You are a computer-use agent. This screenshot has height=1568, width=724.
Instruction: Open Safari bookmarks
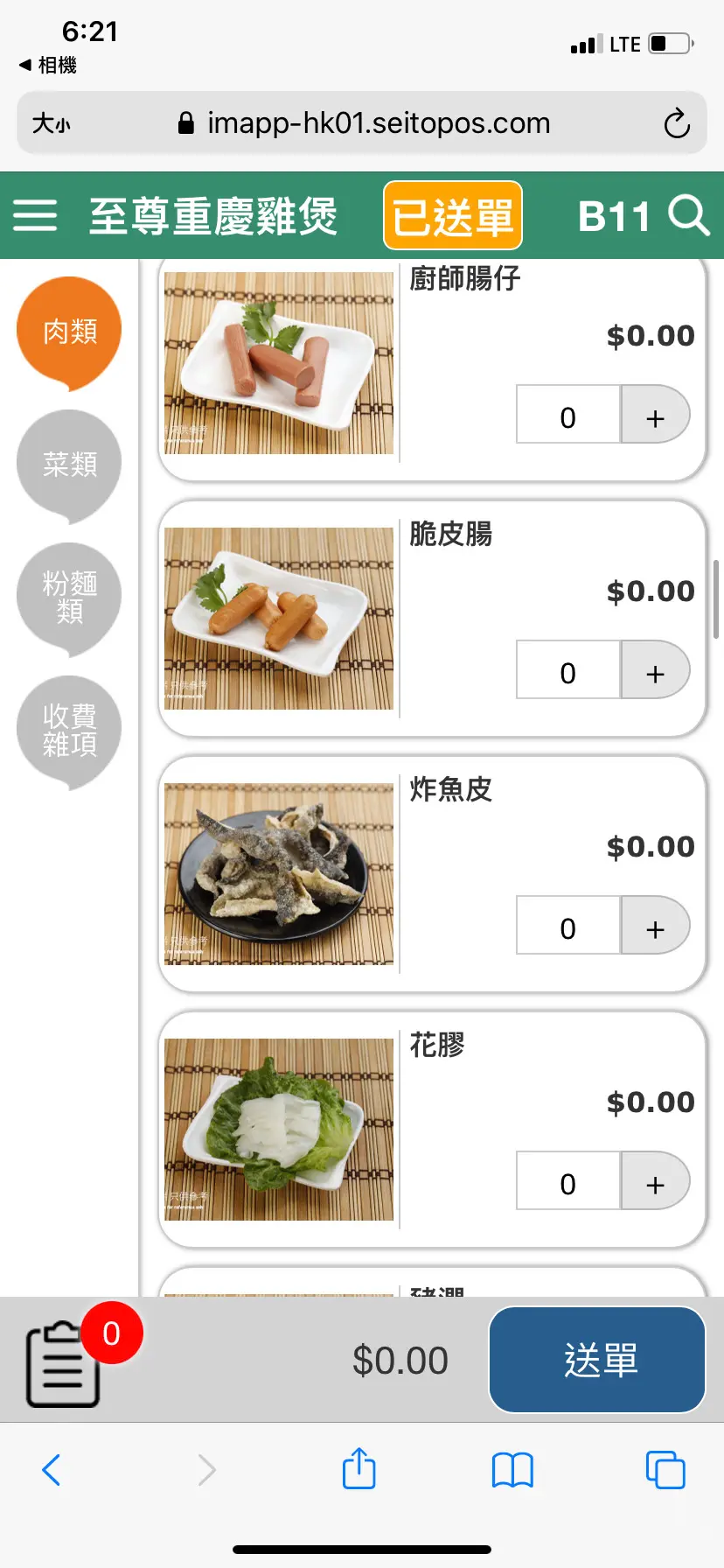pyautogui.click(x=512, y=1469)
